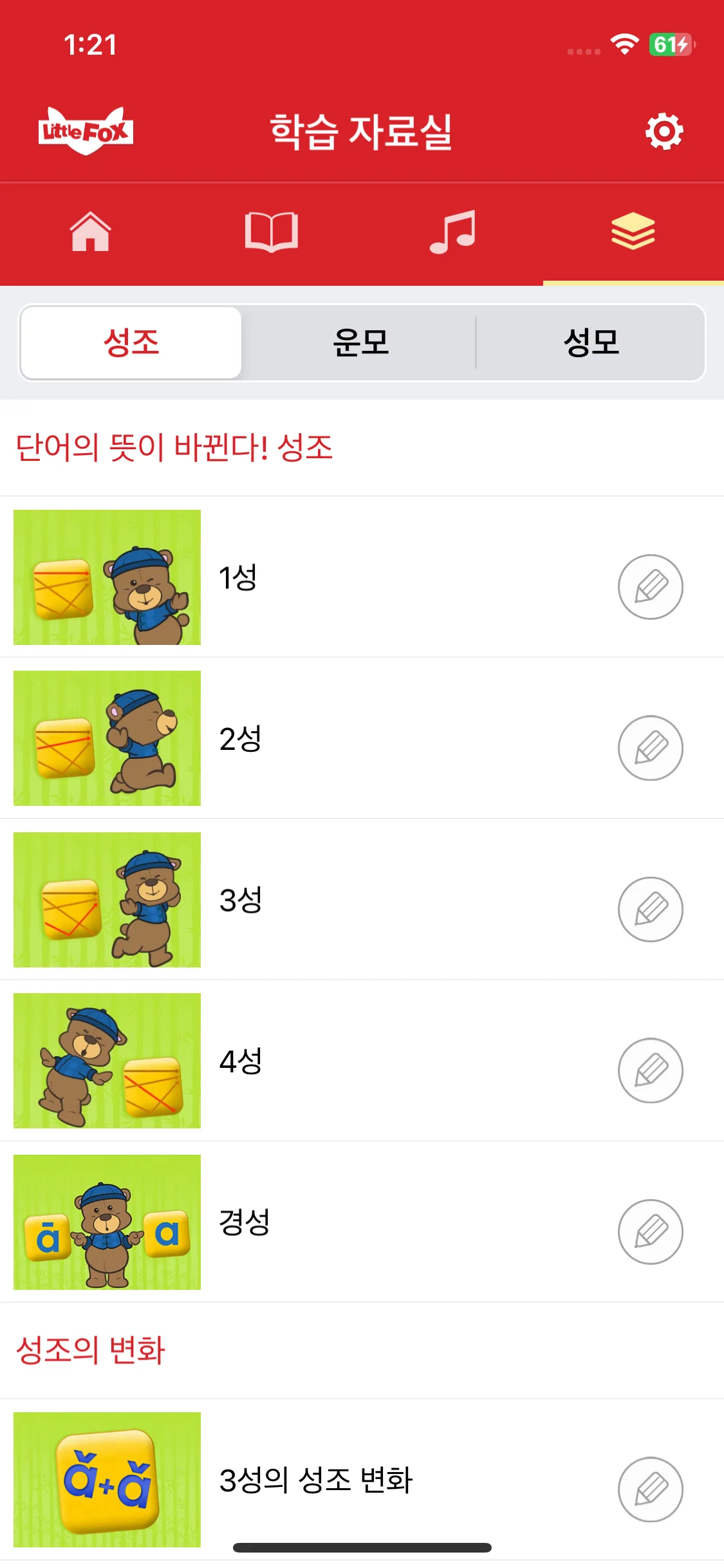The image size is (724, 1568).
Task: Open the 4성 lesson thumbnail
Action: click(x=107, y=1061)
